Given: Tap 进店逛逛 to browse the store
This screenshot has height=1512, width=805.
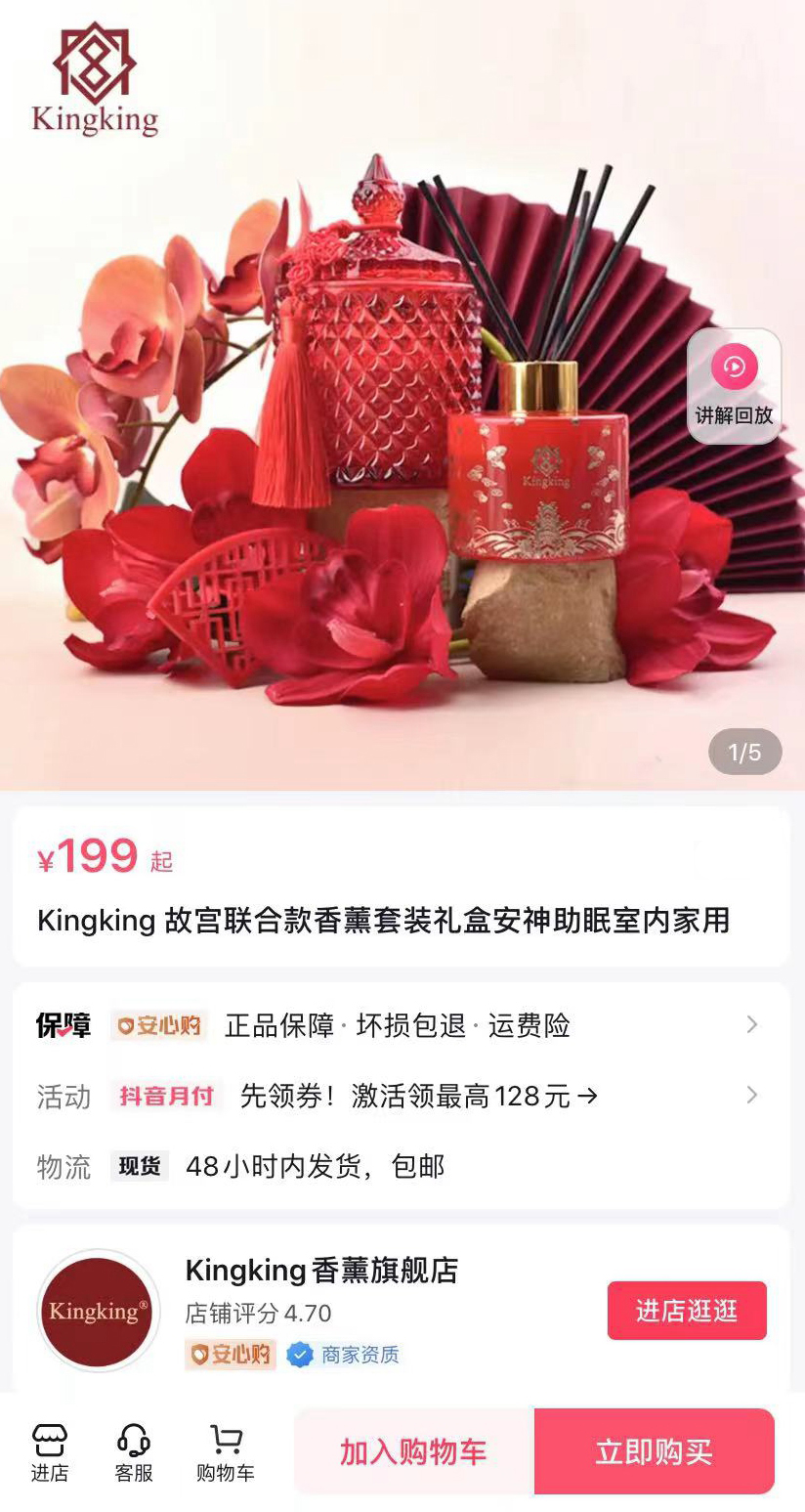Looking at the screenshot, I should click(687, 1311).
